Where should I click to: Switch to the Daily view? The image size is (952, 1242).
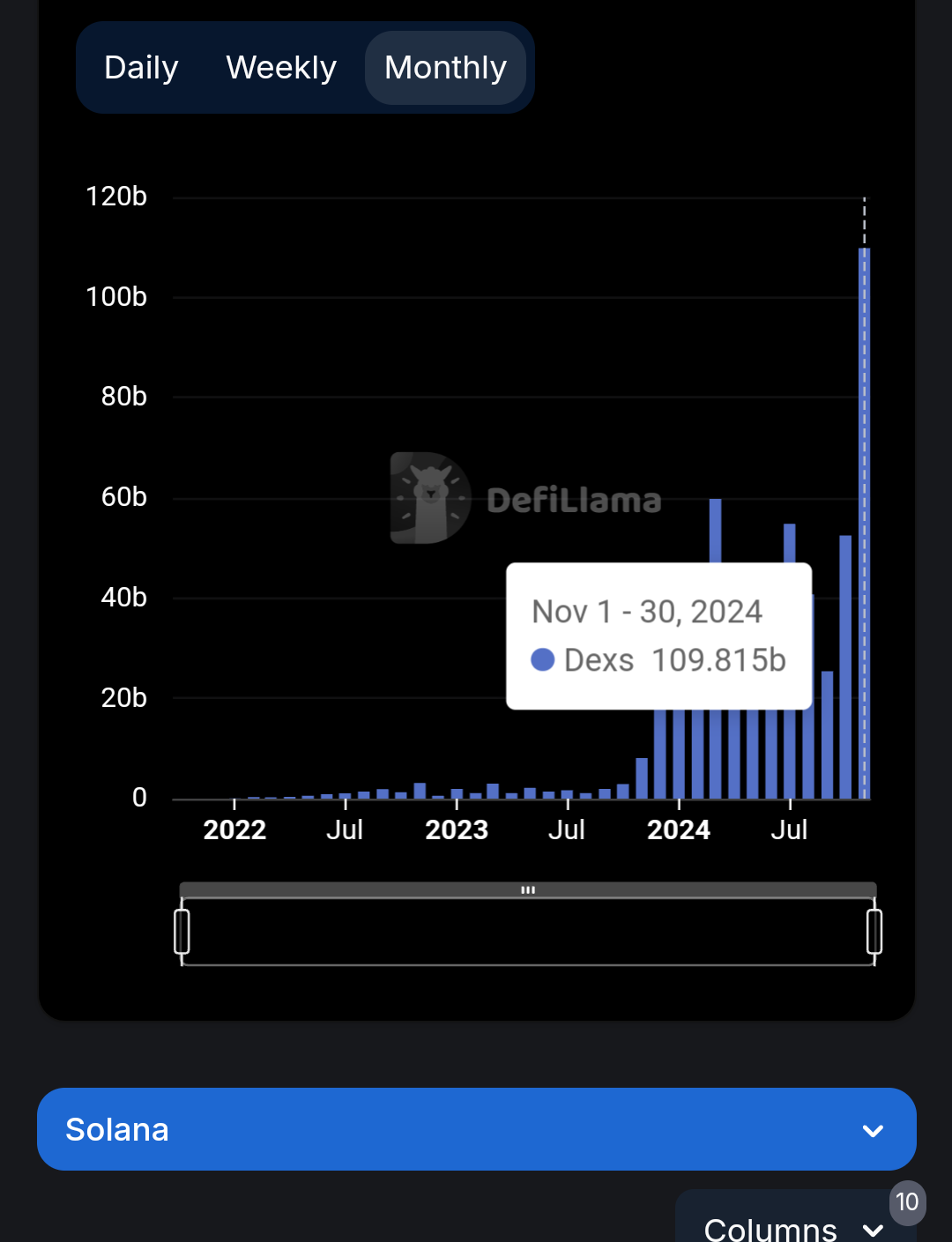[141, 68]
